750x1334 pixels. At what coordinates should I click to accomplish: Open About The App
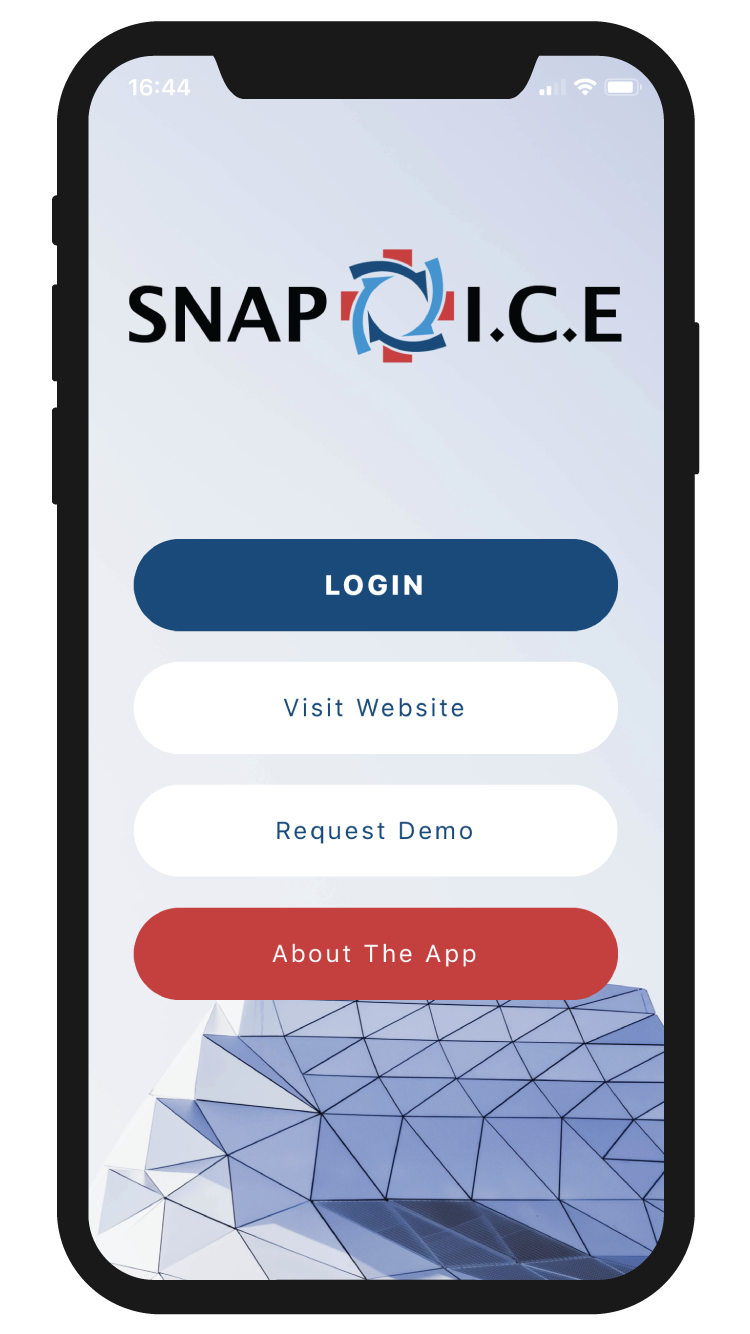(375, 954)
